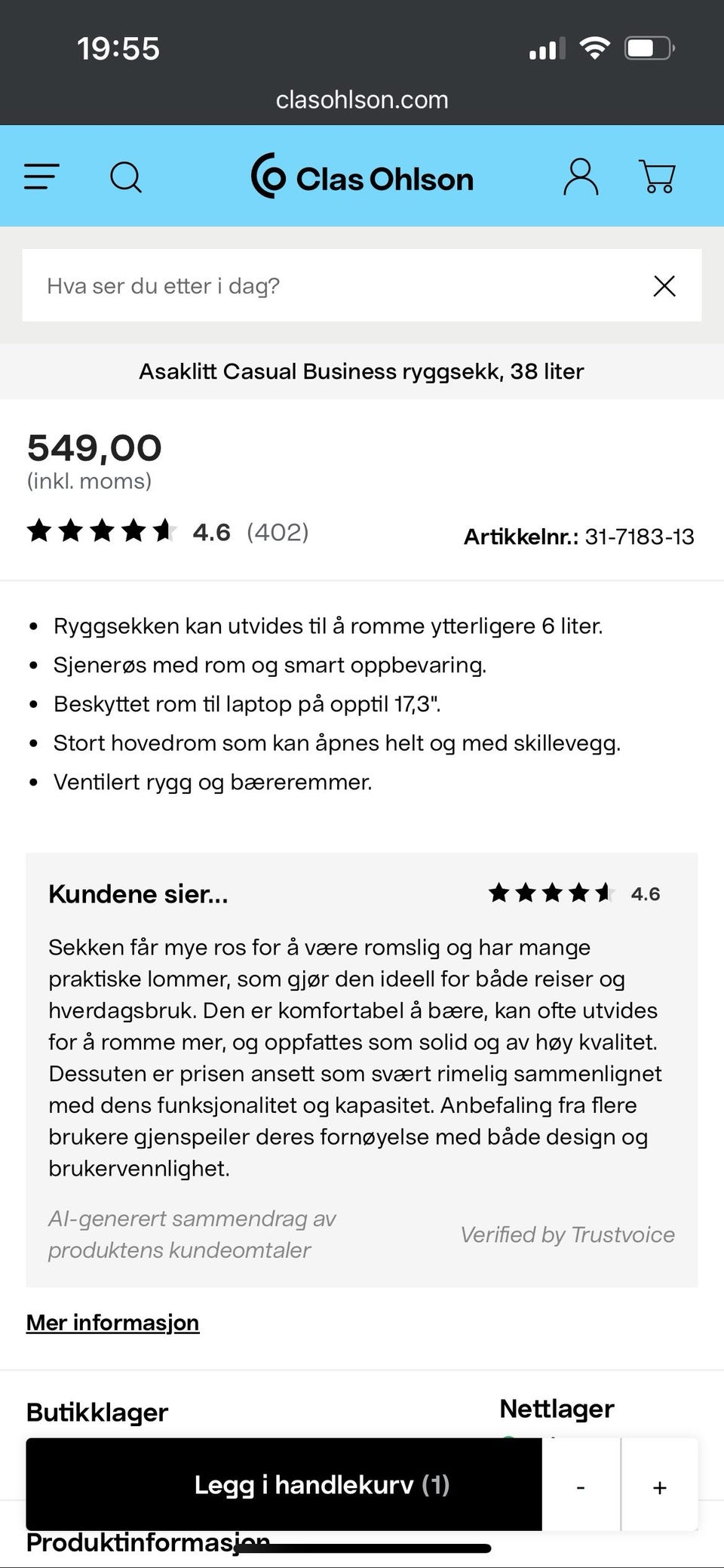Image resolution: width=724 pixels, height=1568 pixels.
Task: Clear the search field with the X
Action: pyautogui.click(x=664, y=285)
